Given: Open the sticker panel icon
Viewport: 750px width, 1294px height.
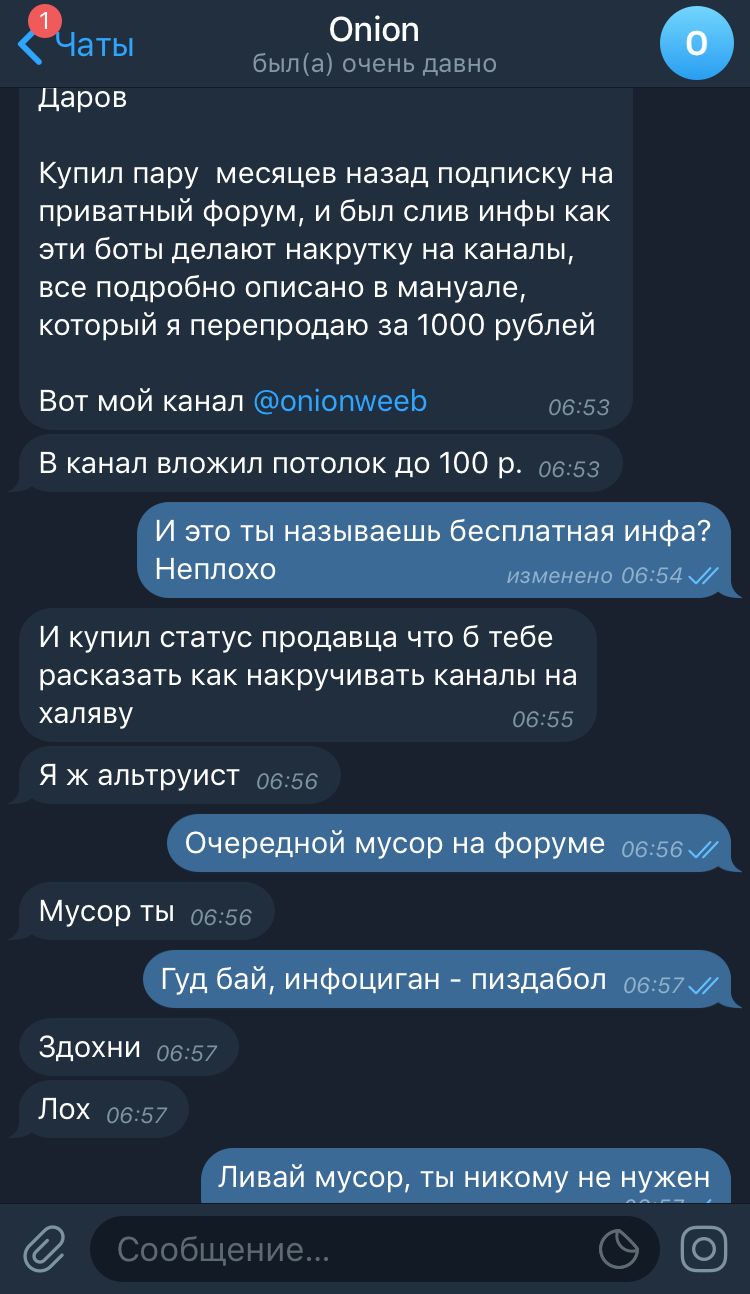Looking at the screenshot, I should tap(619, 1250).
